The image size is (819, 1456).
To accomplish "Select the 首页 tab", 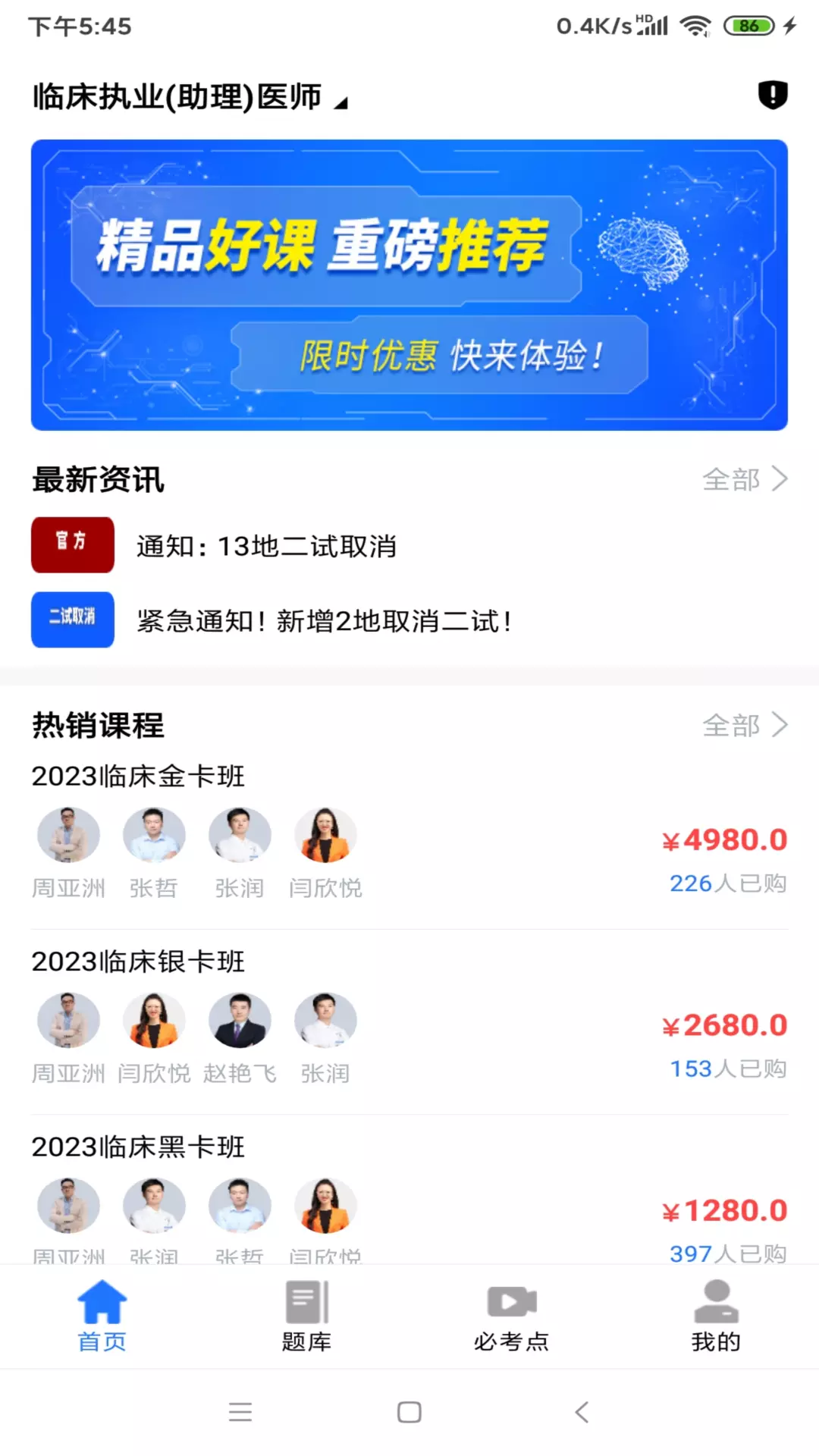I will click(102, 1316).
